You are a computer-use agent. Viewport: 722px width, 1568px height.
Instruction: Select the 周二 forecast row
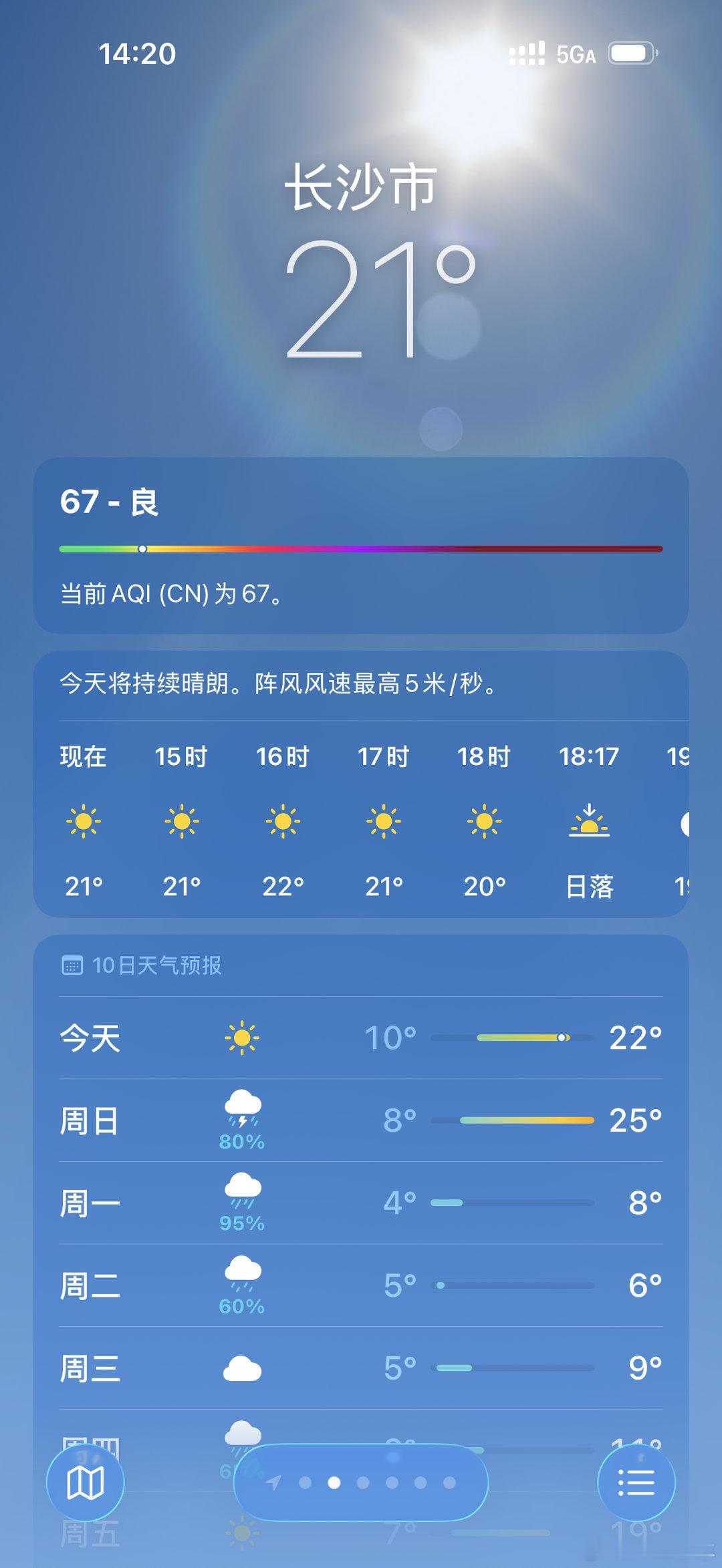[x=361, y=1283]
